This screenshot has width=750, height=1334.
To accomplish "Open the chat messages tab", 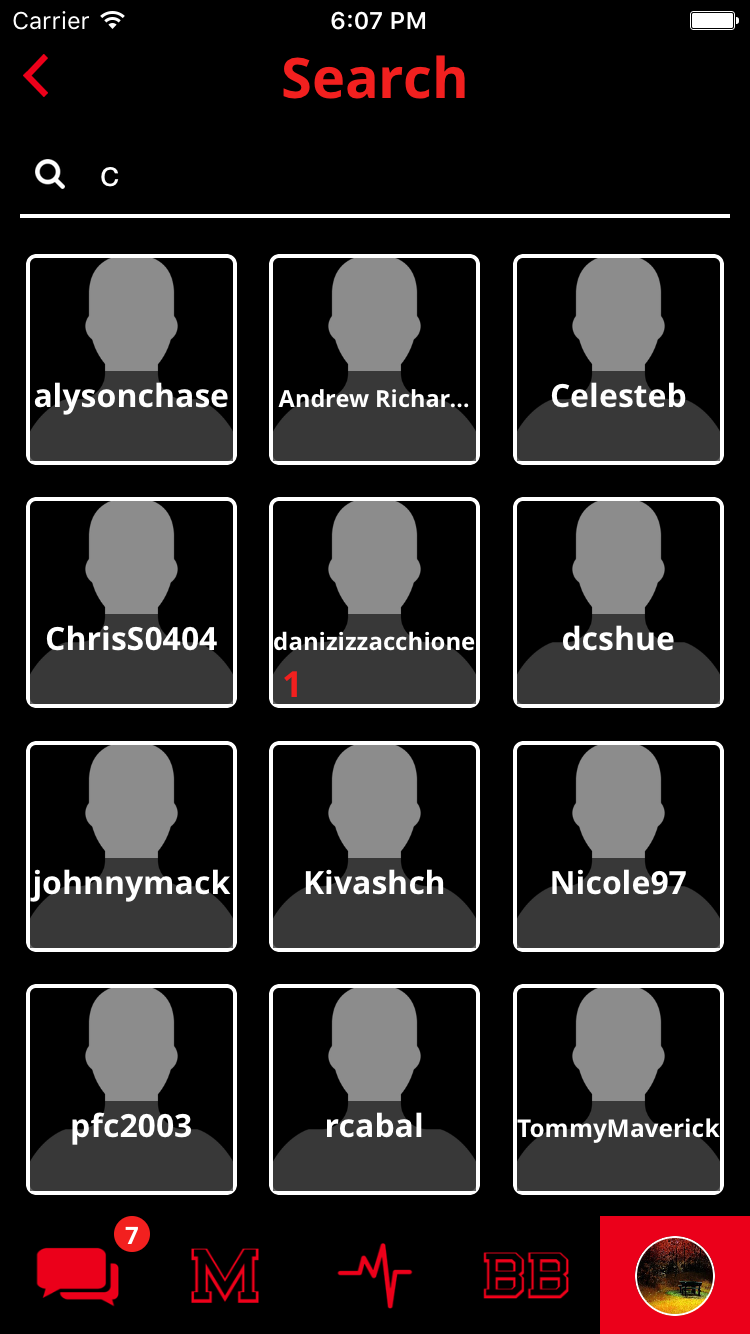I will [x=77, y=1275].
